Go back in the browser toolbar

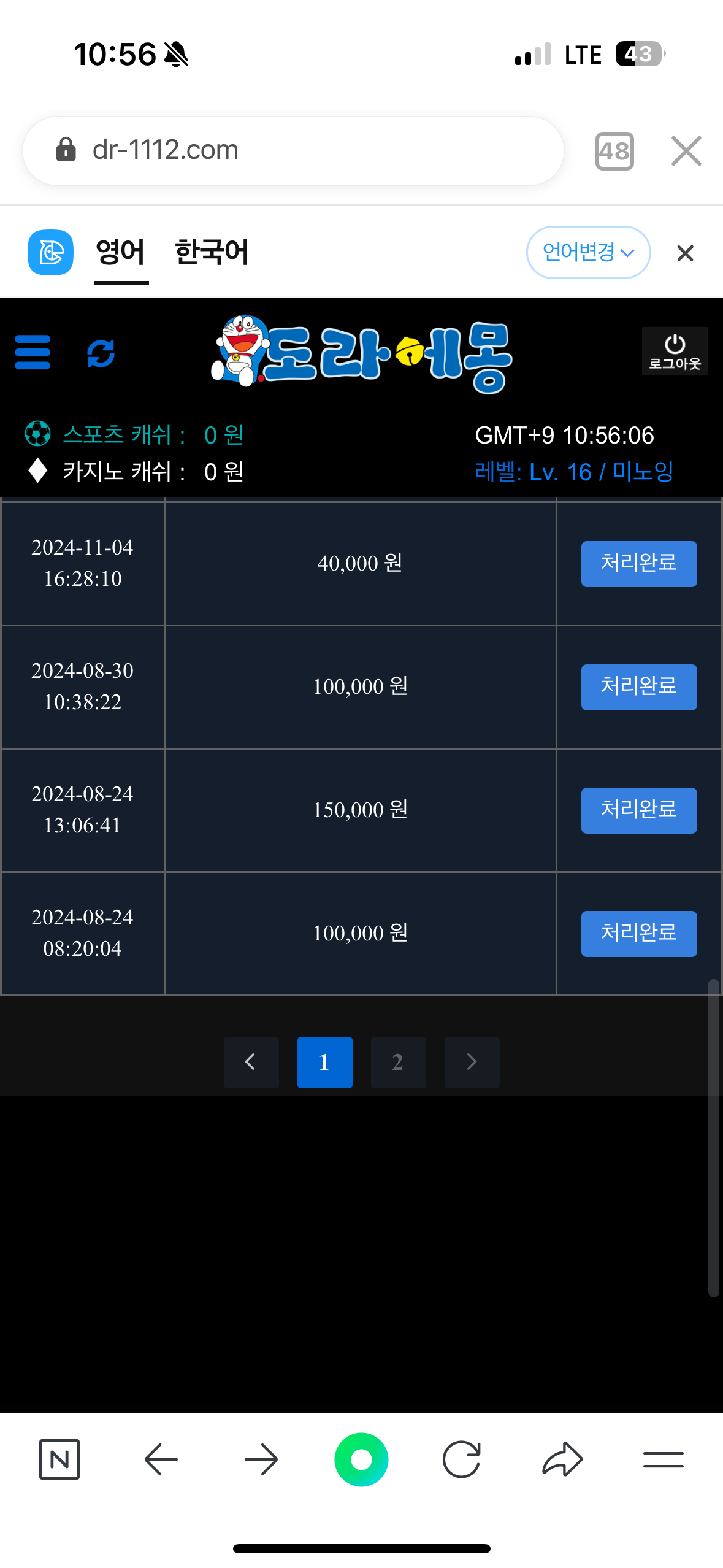click(x=161, y=1459)
